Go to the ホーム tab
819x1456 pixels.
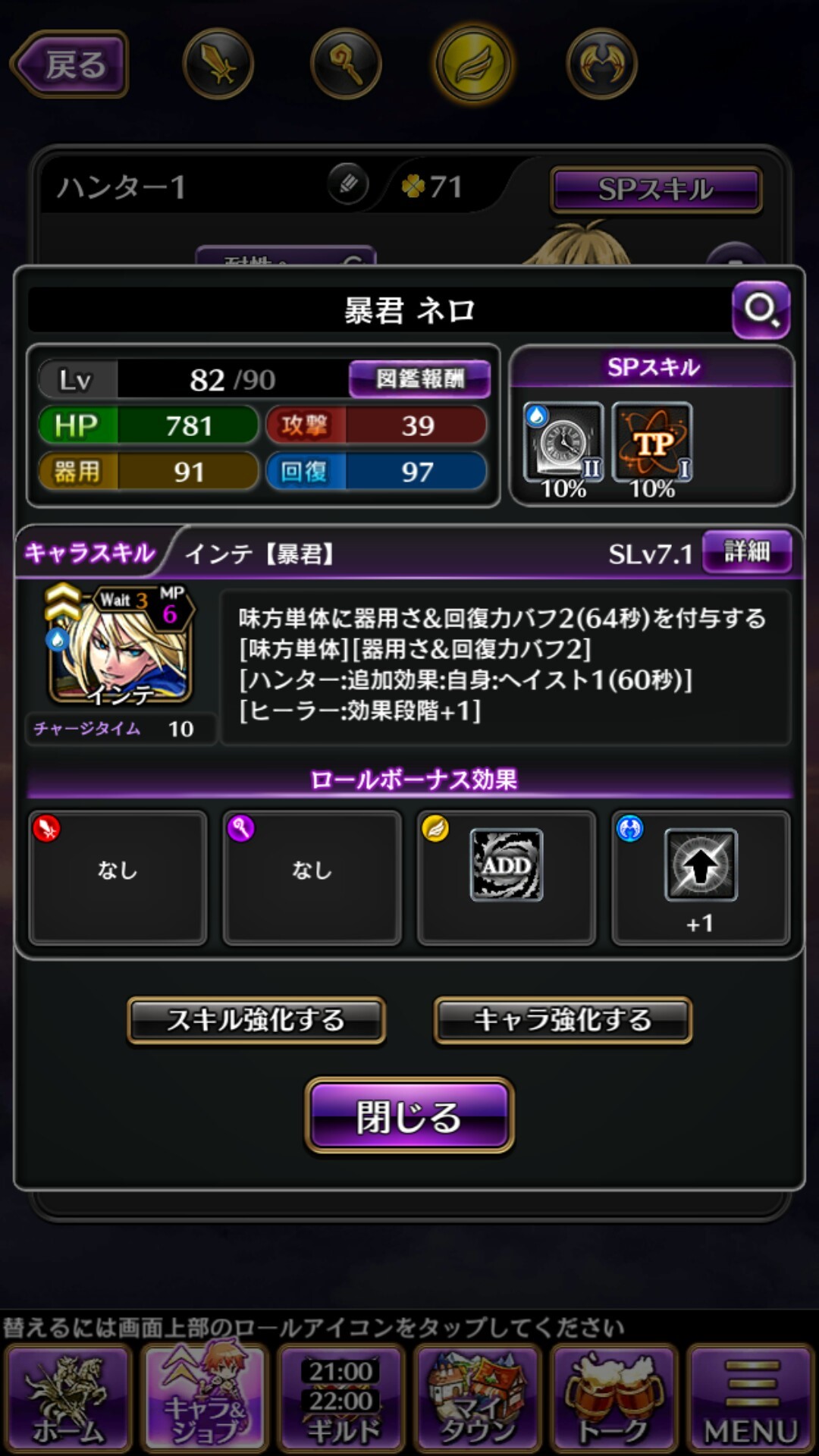coord(68,1398)
